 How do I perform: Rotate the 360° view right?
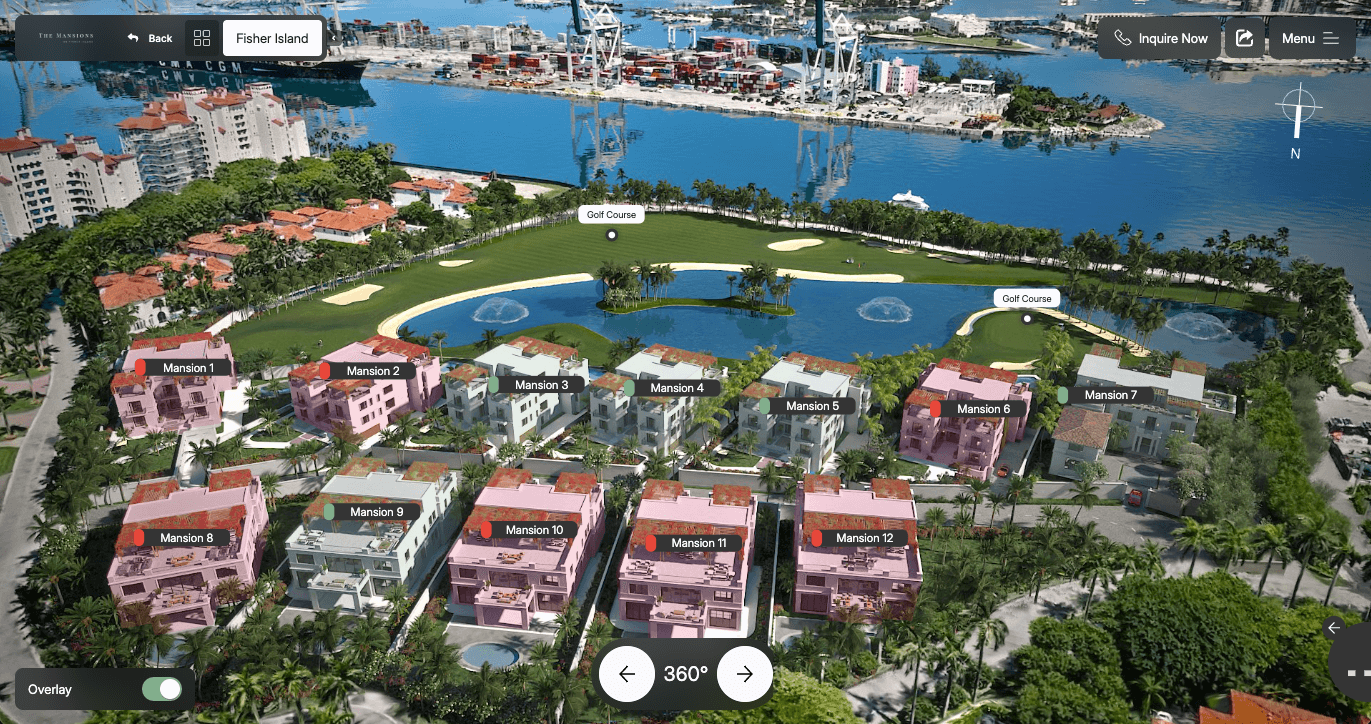(744, 674)
